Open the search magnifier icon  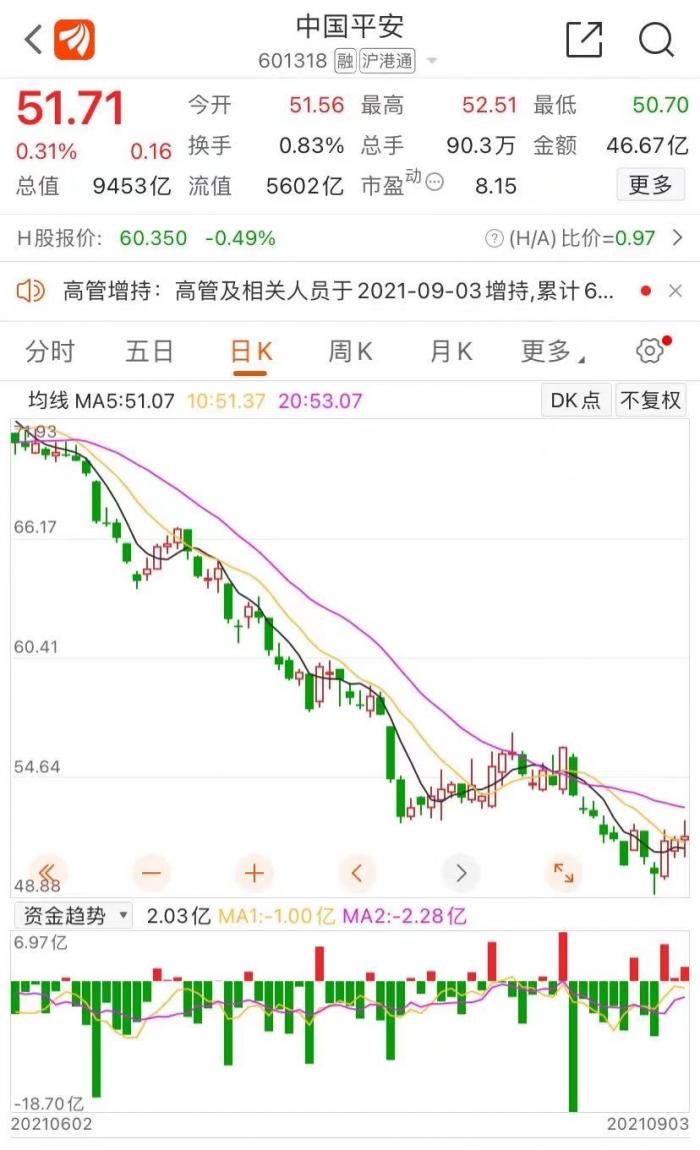click(656, 40)
